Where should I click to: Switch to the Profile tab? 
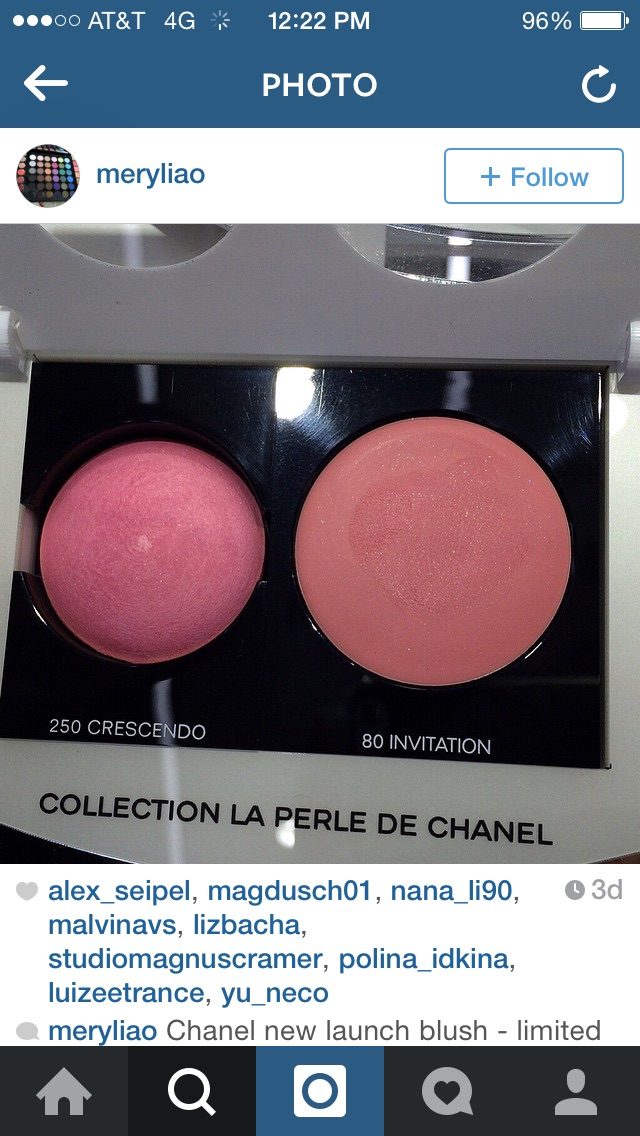pyautogui.click(x=576, y=1091)
